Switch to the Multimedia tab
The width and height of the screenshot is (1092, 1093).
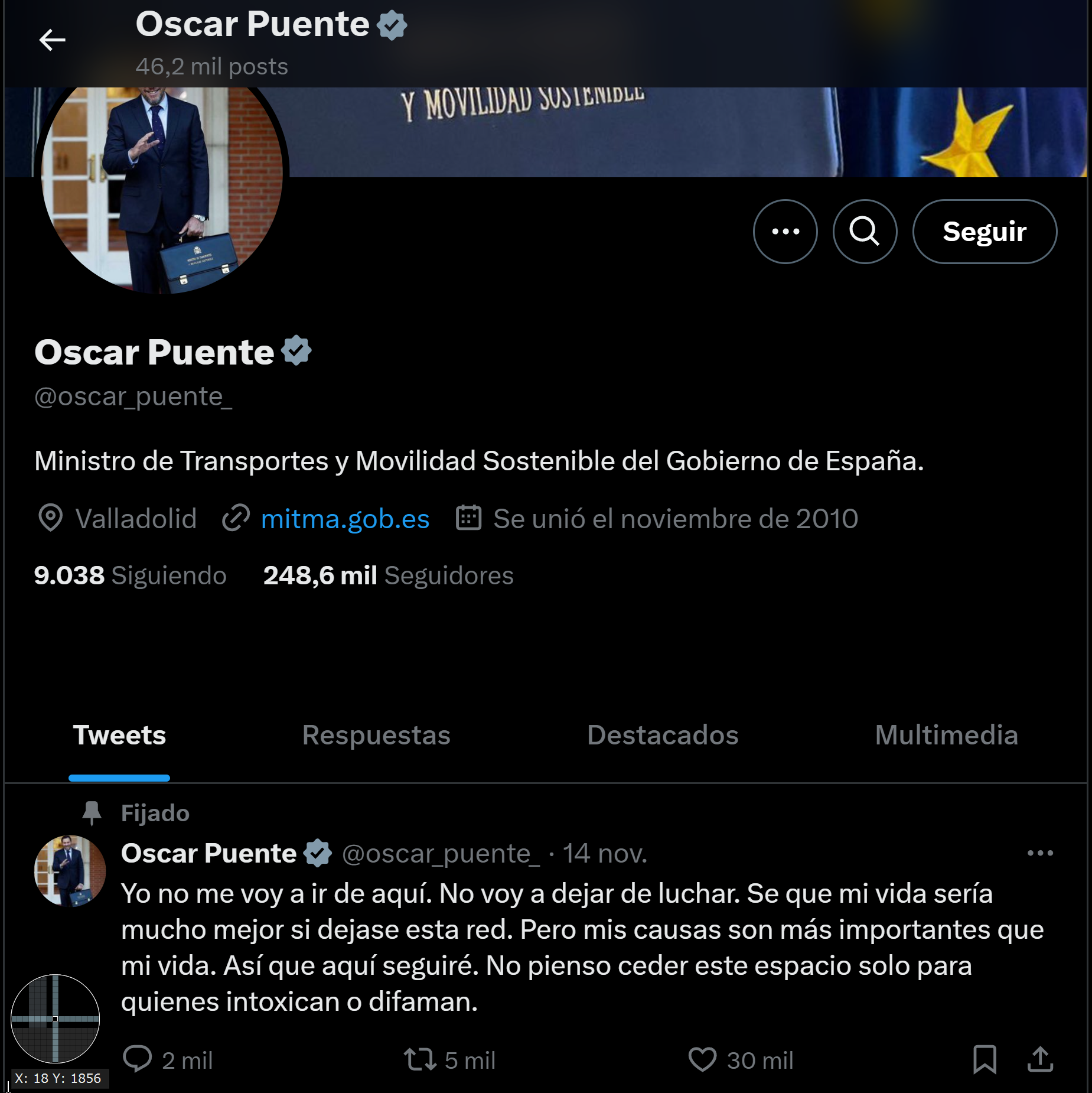946,736
